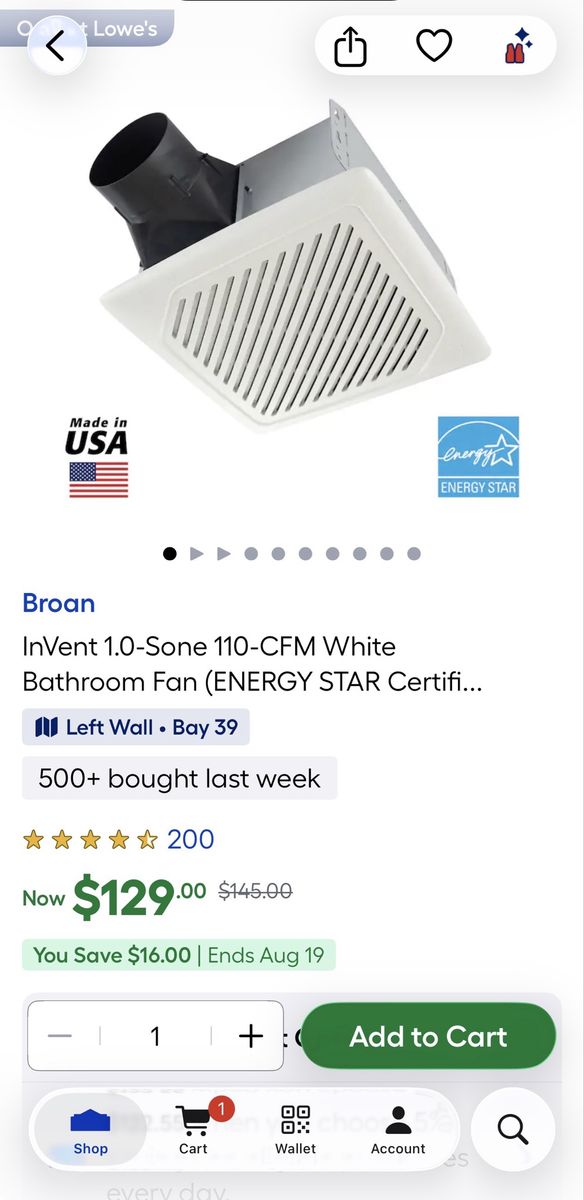
Task: Add the fan to cart
Action: point(428,1037)
